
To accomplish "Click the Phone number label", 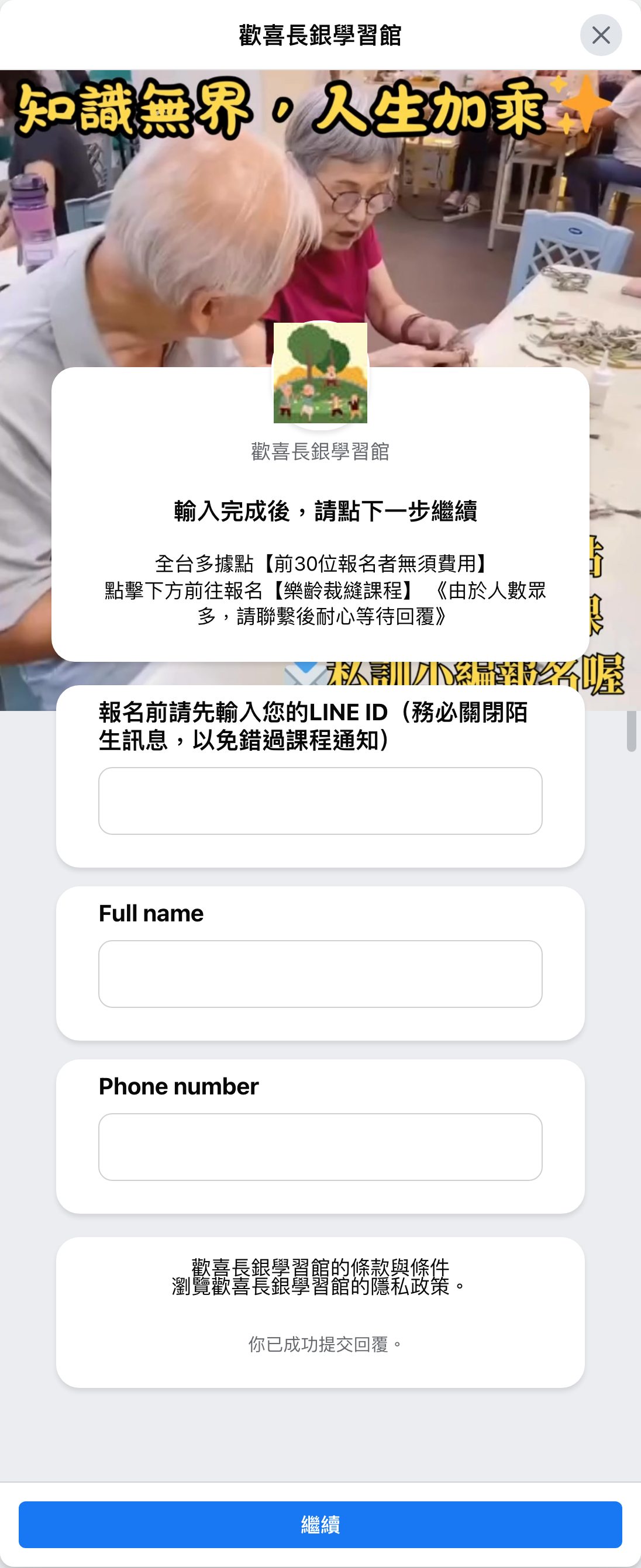I will coord(177,1086).
